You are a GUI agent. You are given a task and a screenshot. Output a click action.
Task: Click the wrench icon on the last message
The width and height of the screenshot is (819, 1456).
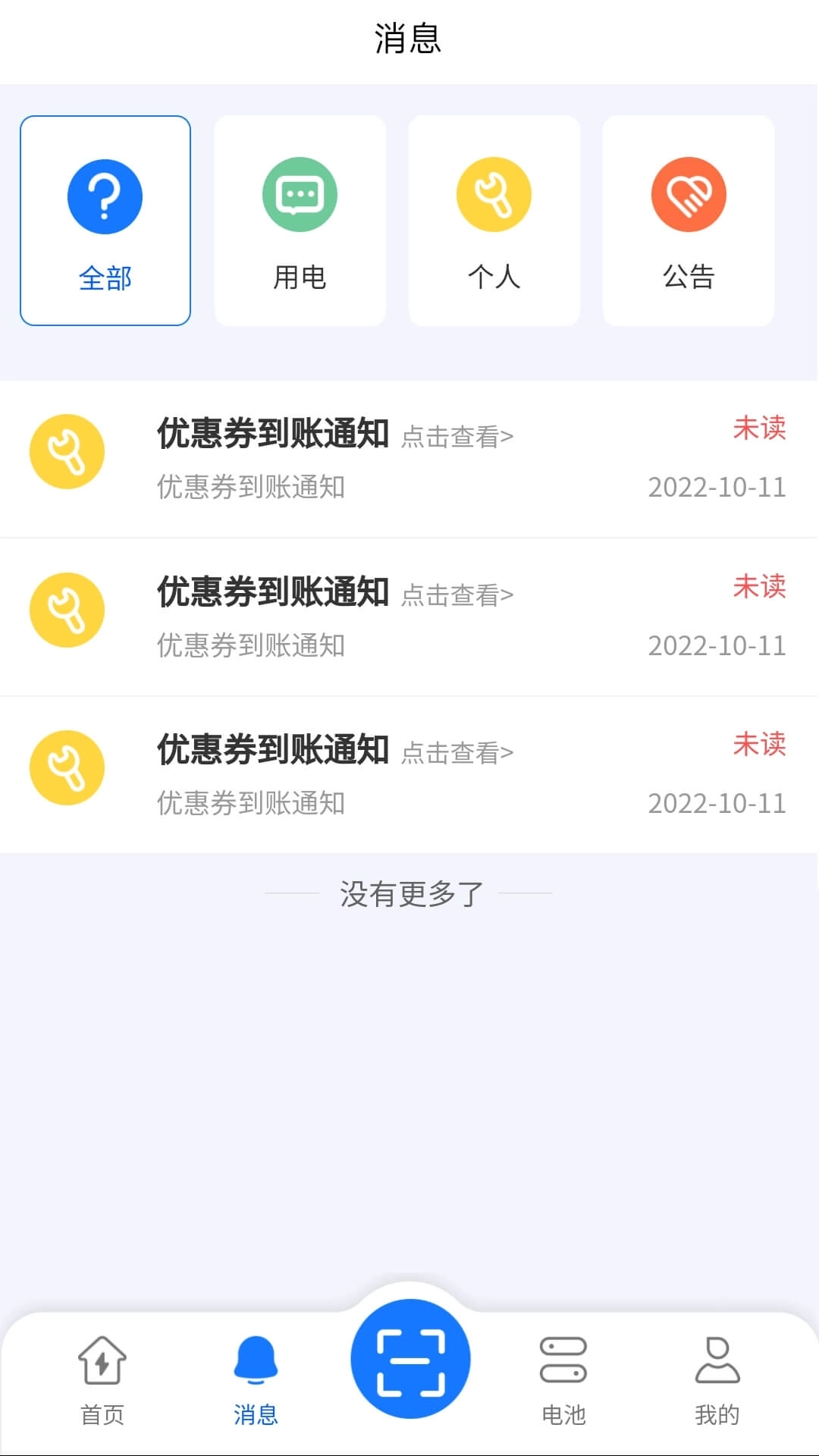[66, 768]
